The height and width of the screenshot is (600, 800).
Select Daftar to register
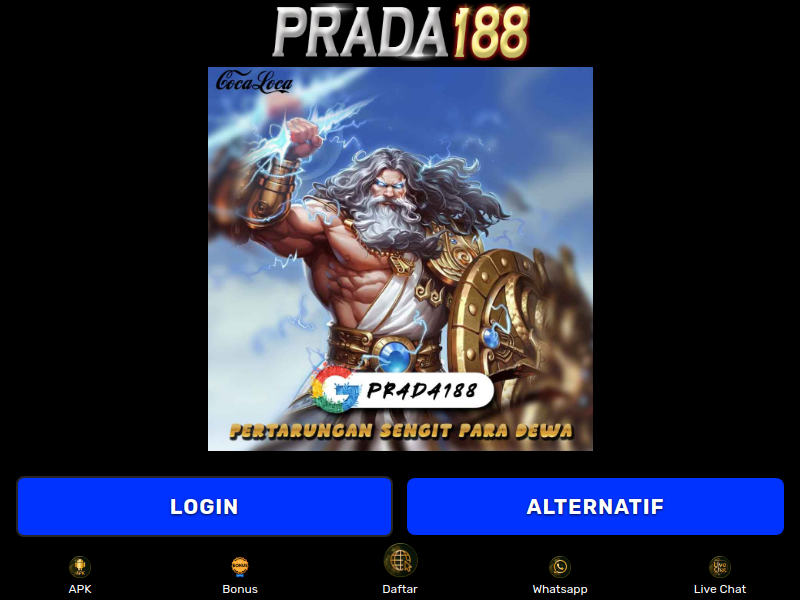point(400,570)
